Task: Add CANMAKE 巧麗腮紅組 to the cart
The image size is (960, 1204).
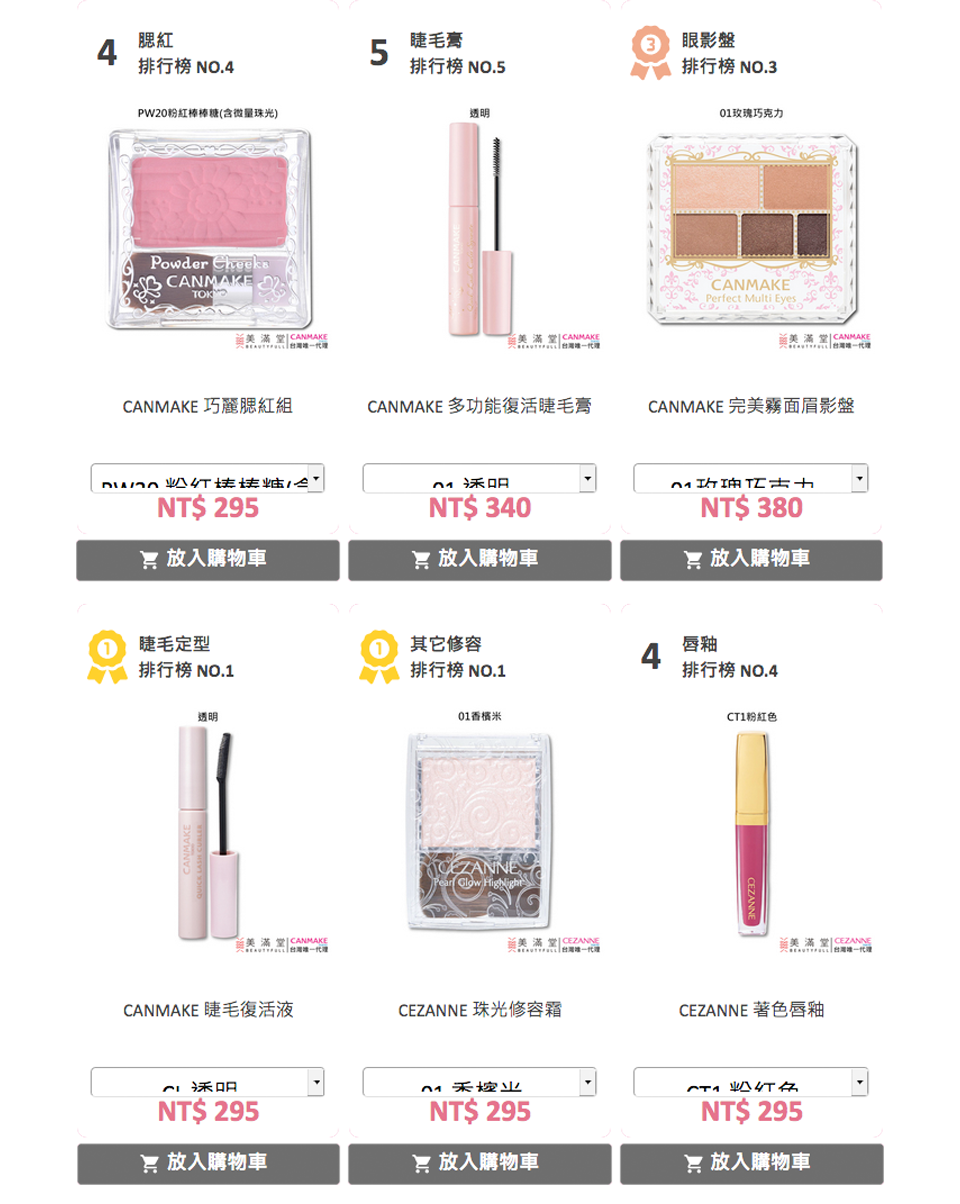Action: [x=208, y=558]
